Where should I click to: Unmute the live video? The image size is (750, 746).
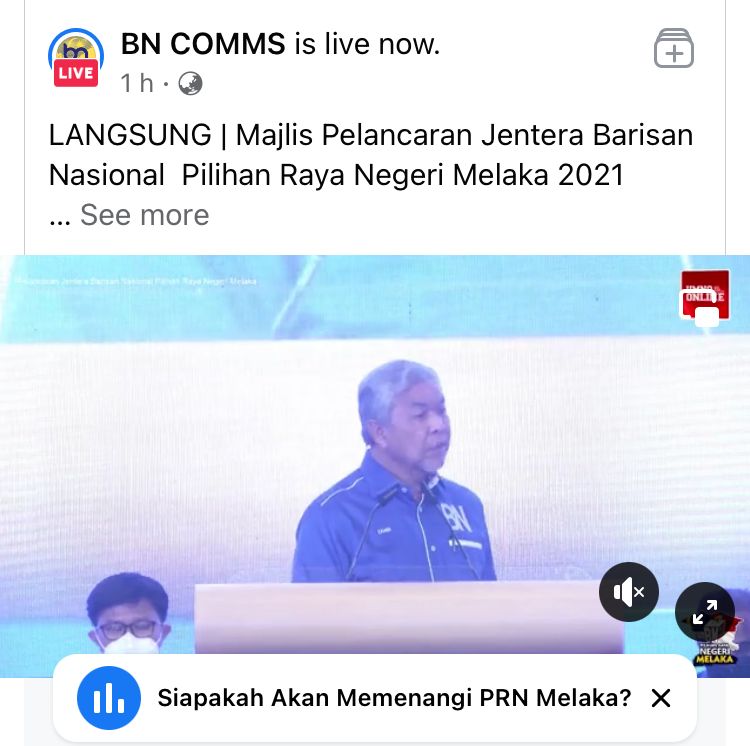[x=628, y=592]
